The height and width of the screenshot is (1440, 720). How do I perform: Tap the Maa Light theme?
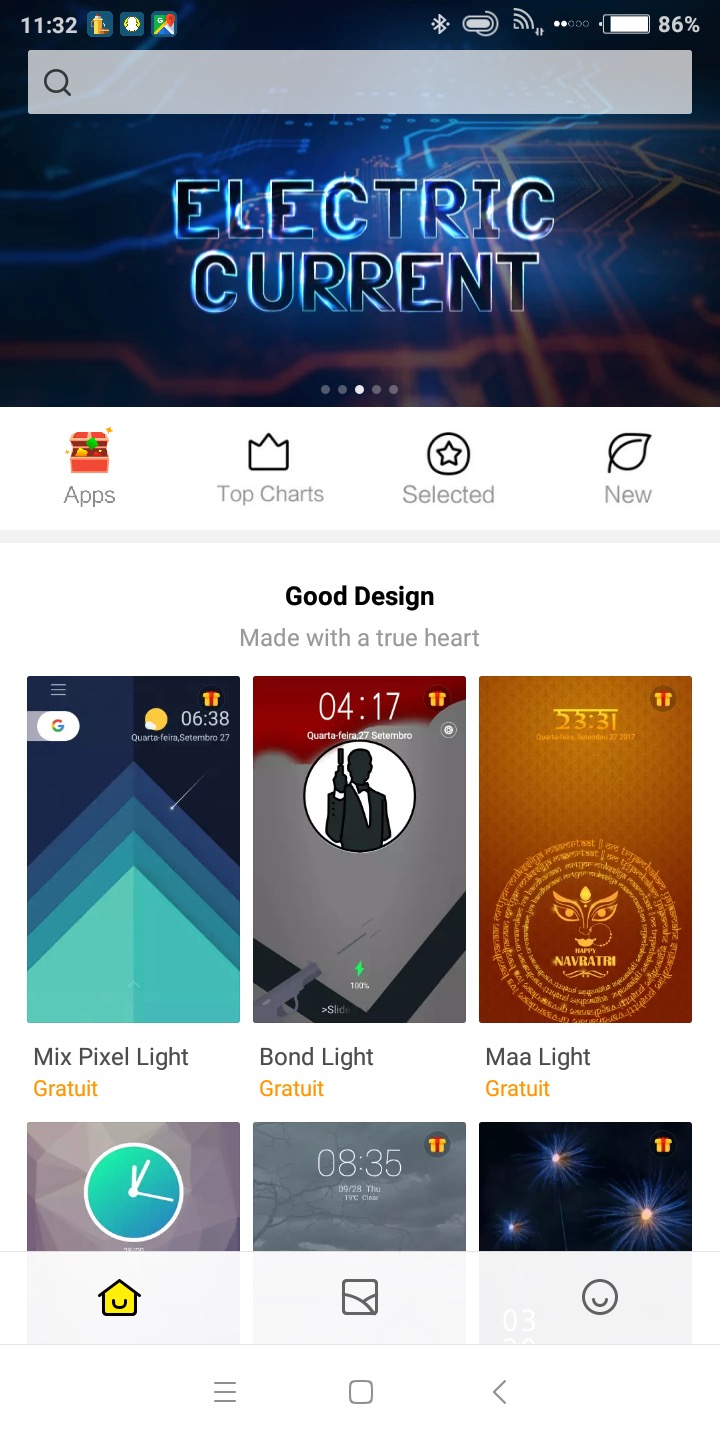point(585,850)
